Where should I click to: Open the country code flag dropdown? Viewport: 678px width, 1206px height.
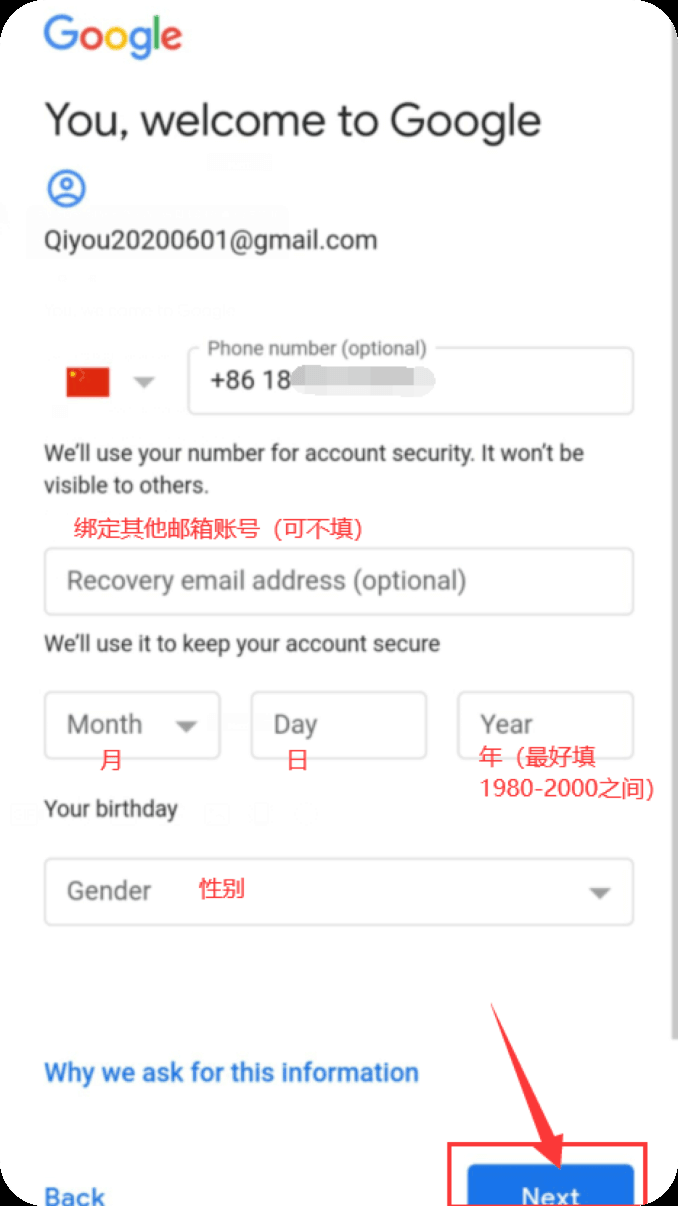(x=110, y=382)
